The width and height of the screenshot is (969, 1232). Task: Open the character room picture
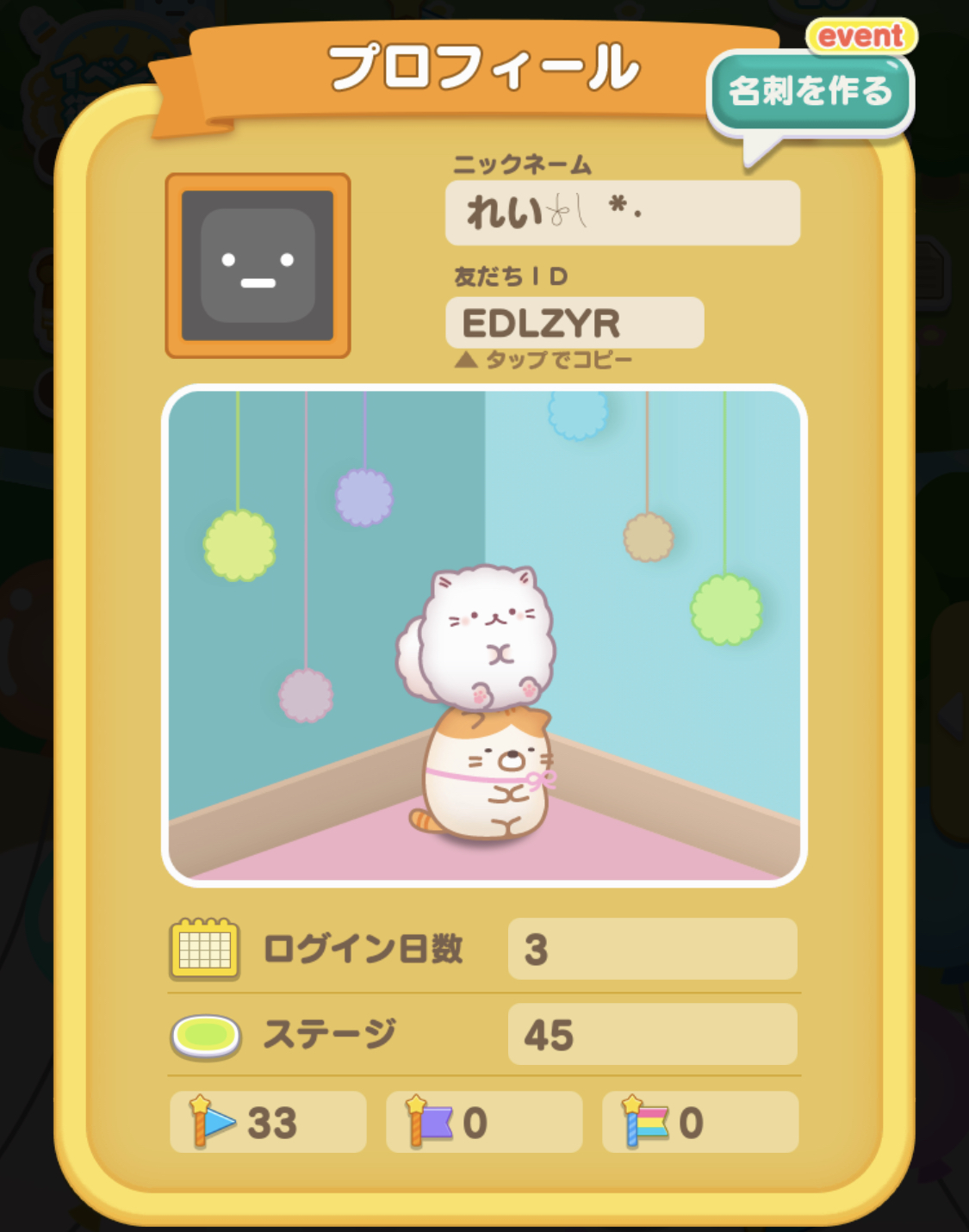[x=484, y=635]
